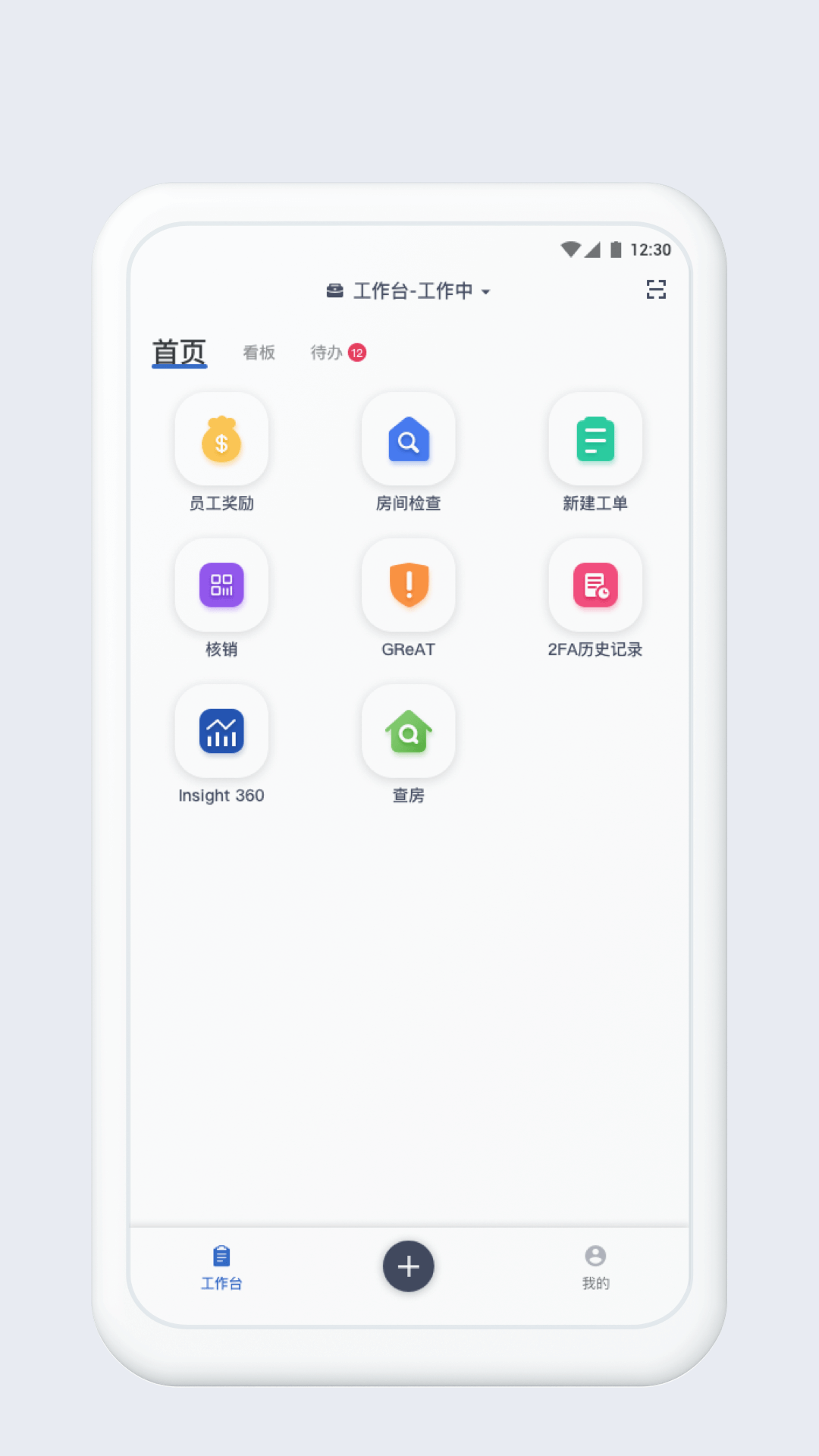Image resolution: width=819 pixels, height=1456 pixels.
Task: Open the 核销 module
Action: click(x=221, y=599)
